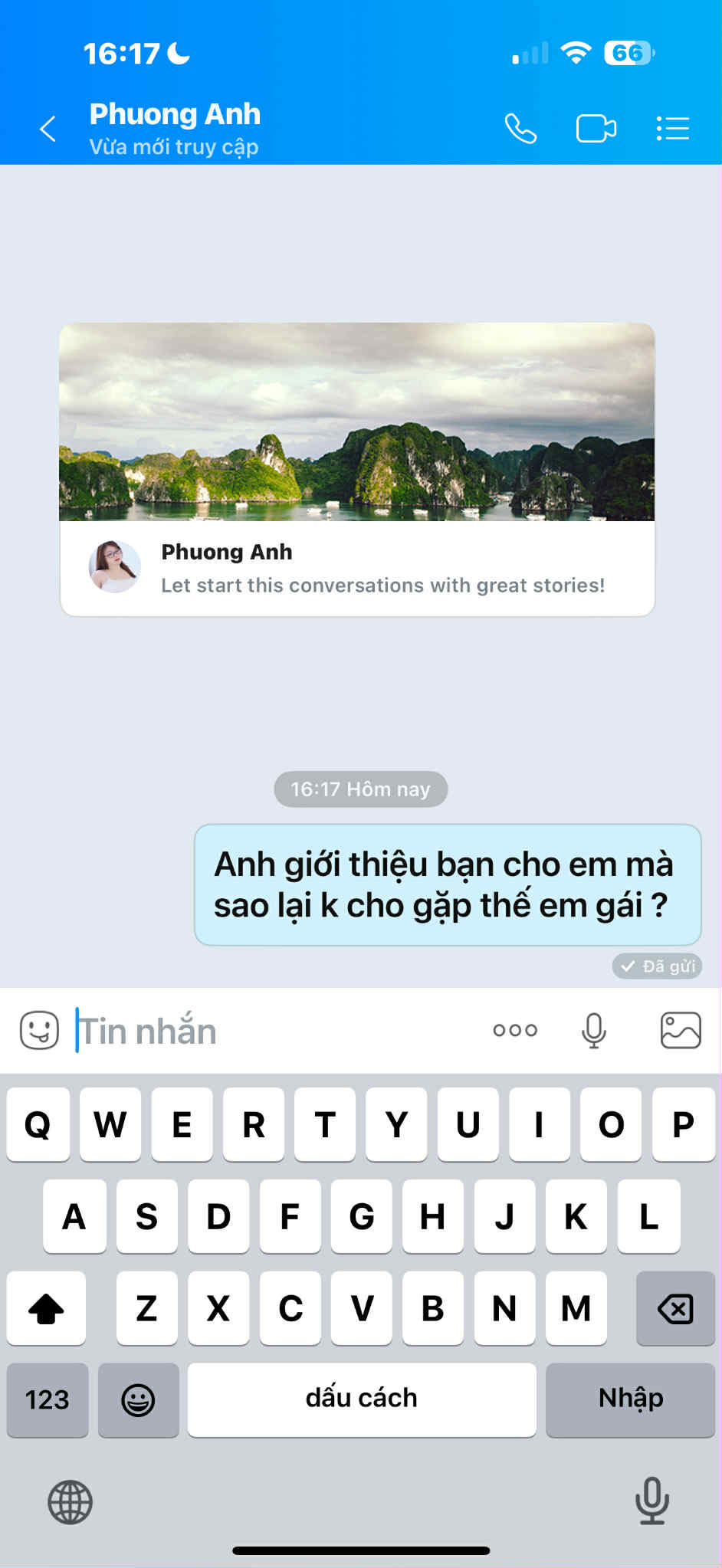Start a voice call with Phuong Anh
Viewport: 722px width, 1568px height.
click(x=520, y=129)
